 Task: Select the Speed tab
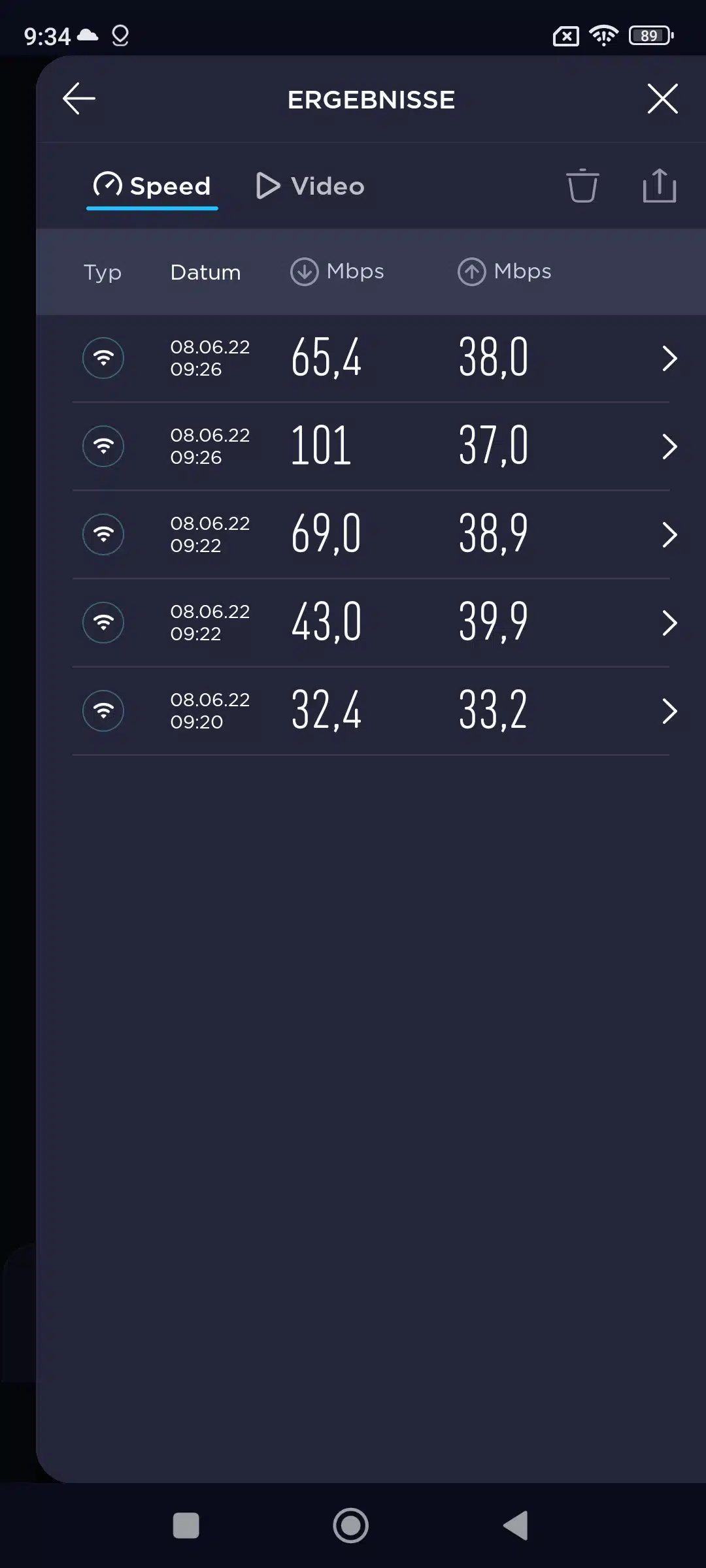(152, 186)
